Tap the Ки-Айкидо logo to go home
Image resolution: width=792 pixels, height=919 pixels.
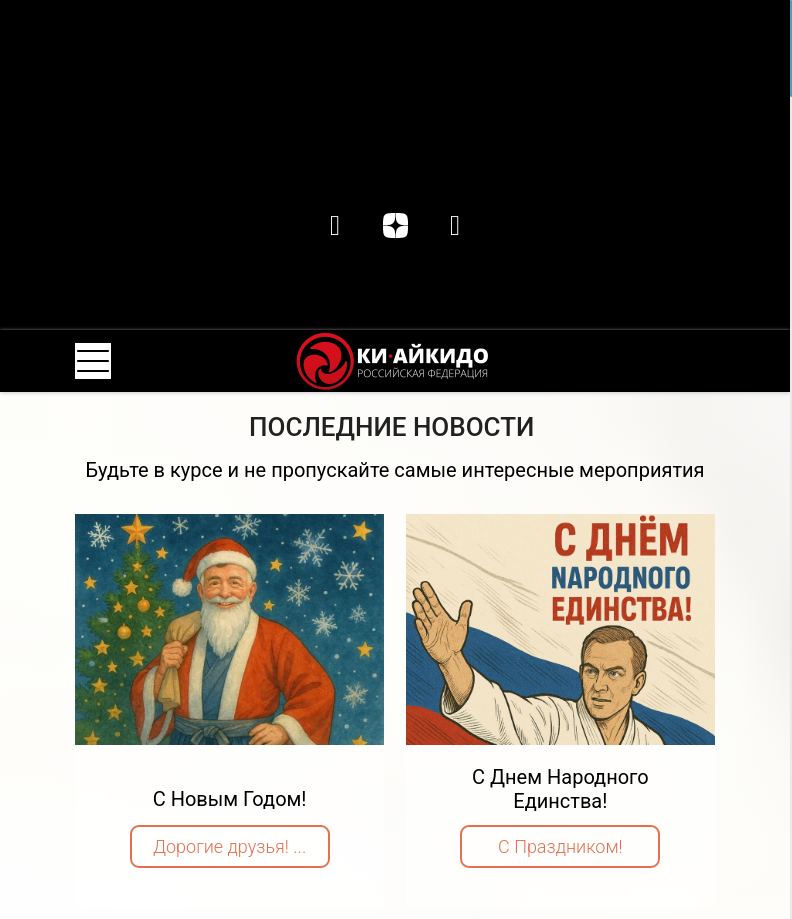click(x=393, y=361)
